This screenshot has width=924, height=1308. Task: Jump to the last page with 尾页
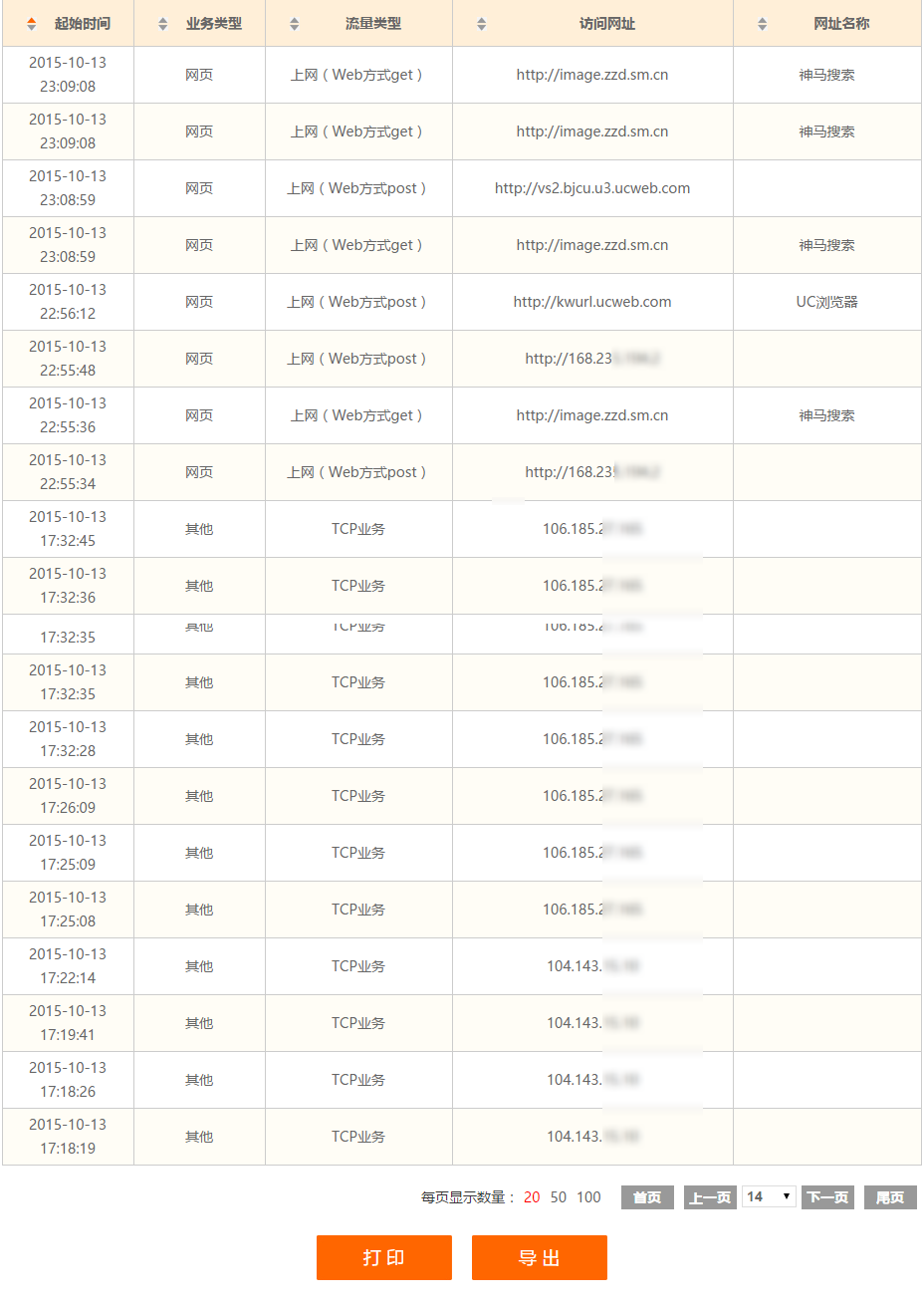tap(890, 1197)
